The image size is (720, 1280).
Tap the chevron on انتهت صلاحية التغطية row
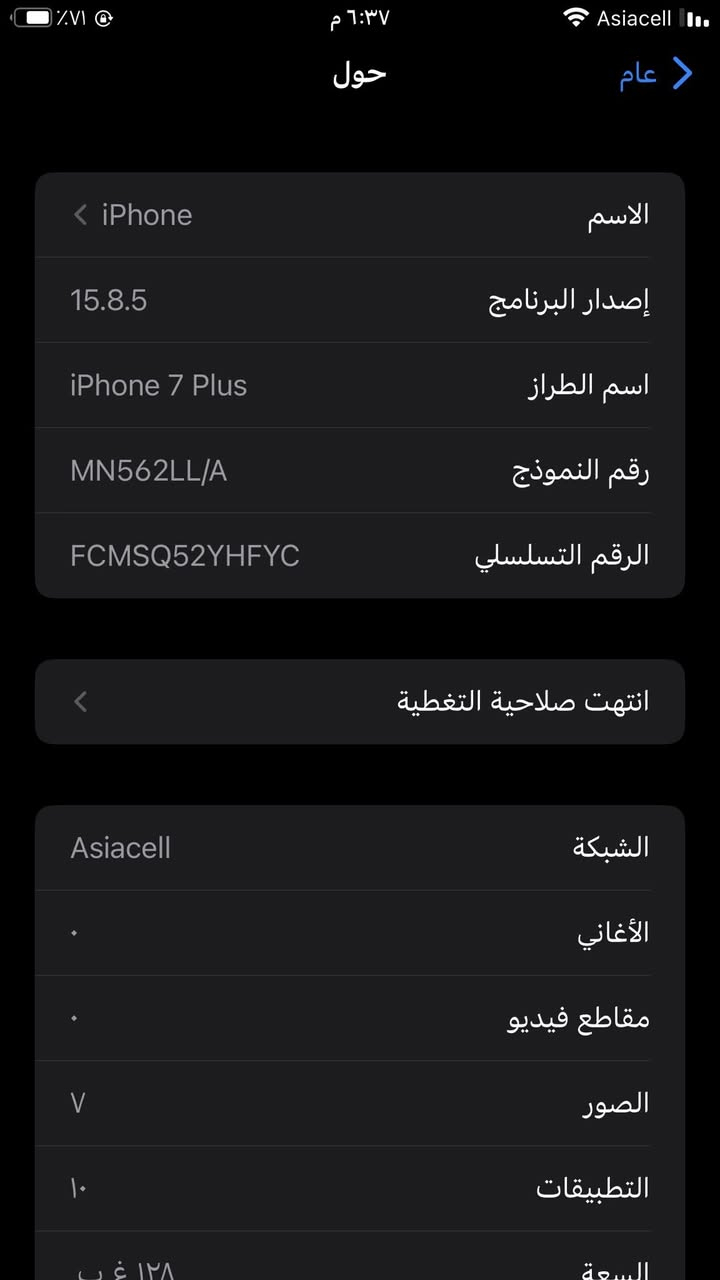80,701
